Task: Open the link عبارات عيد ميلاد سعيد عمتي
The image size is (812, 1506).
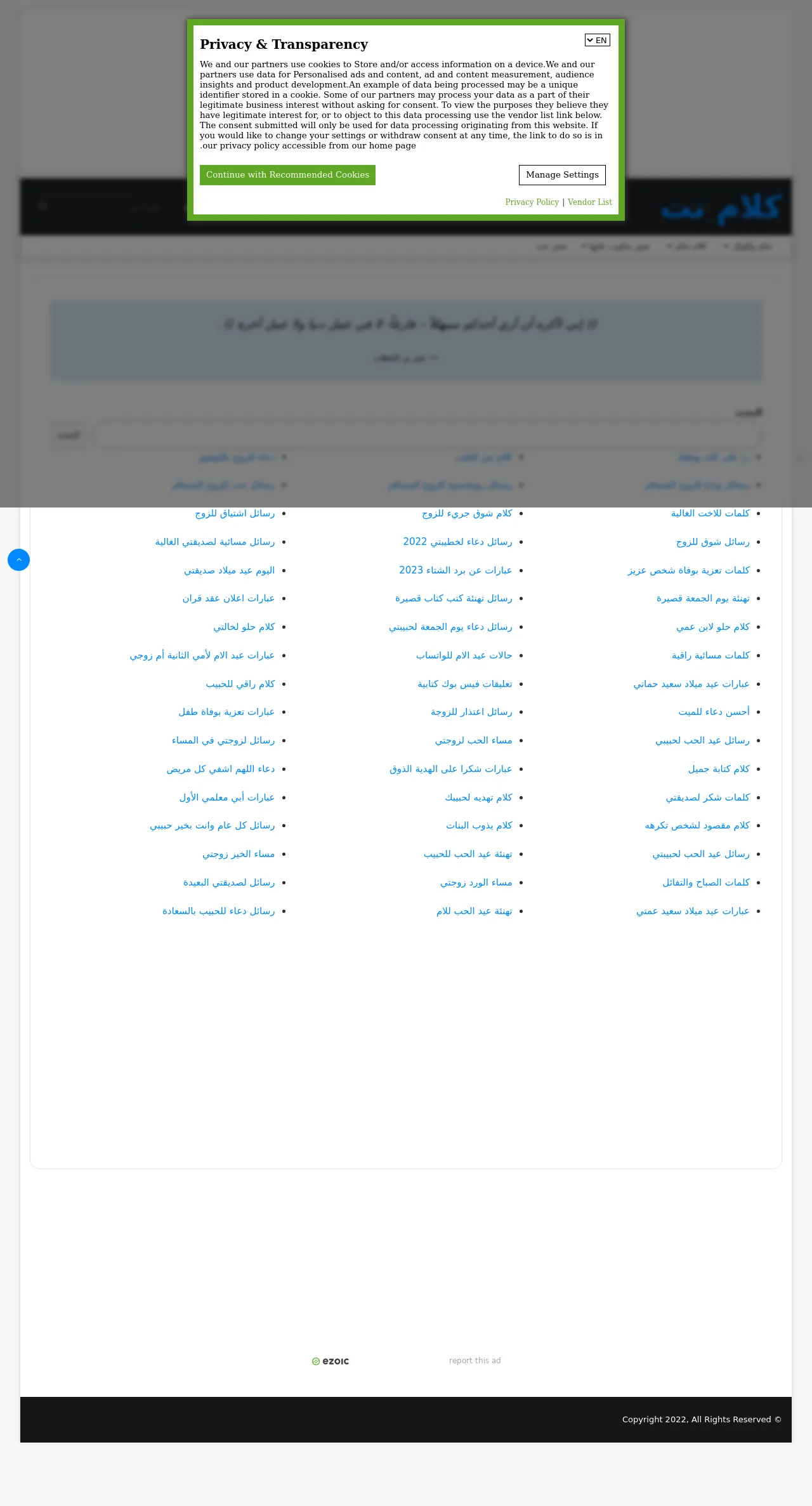Action: tap(693, 911)
